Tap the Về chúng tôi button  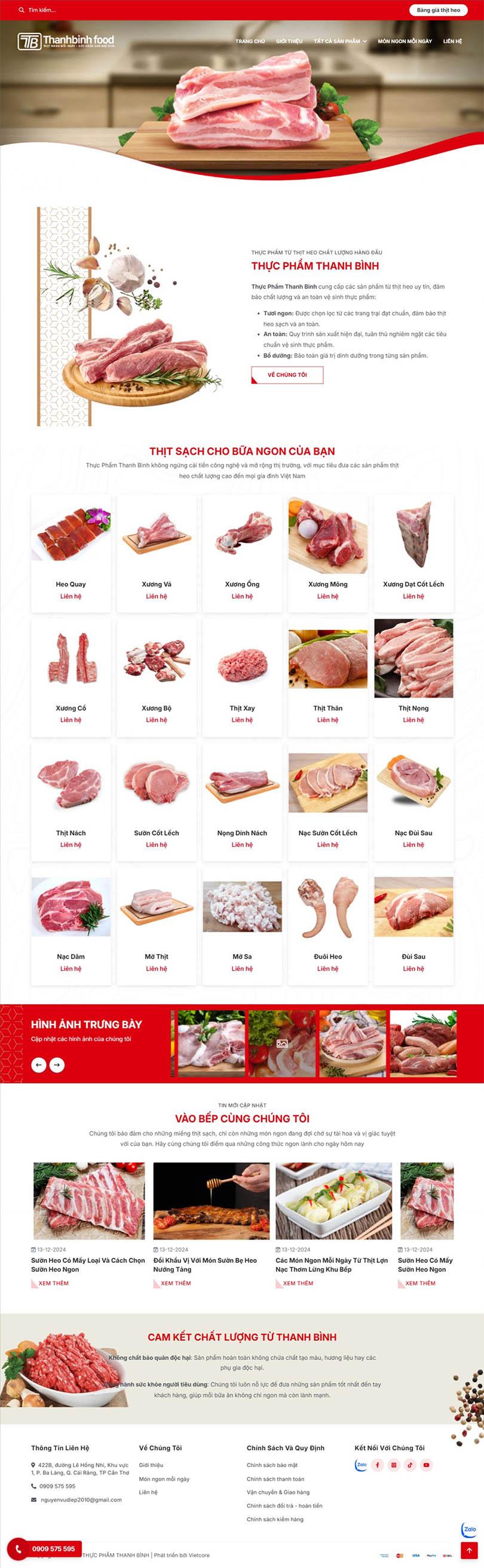[x=287, y=375]
